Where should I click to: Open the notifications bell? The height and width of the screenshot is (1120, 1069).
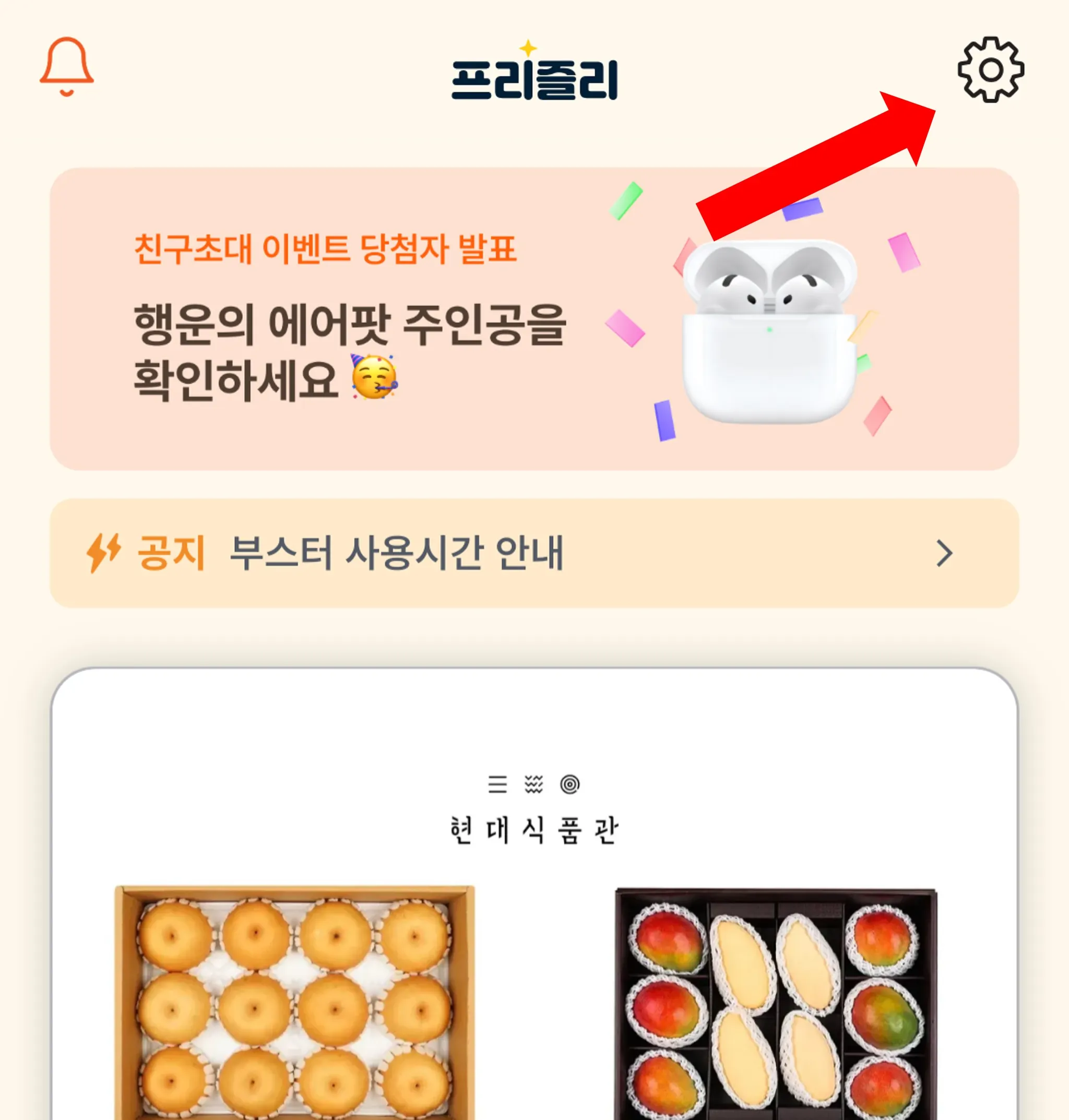(67, 67)
